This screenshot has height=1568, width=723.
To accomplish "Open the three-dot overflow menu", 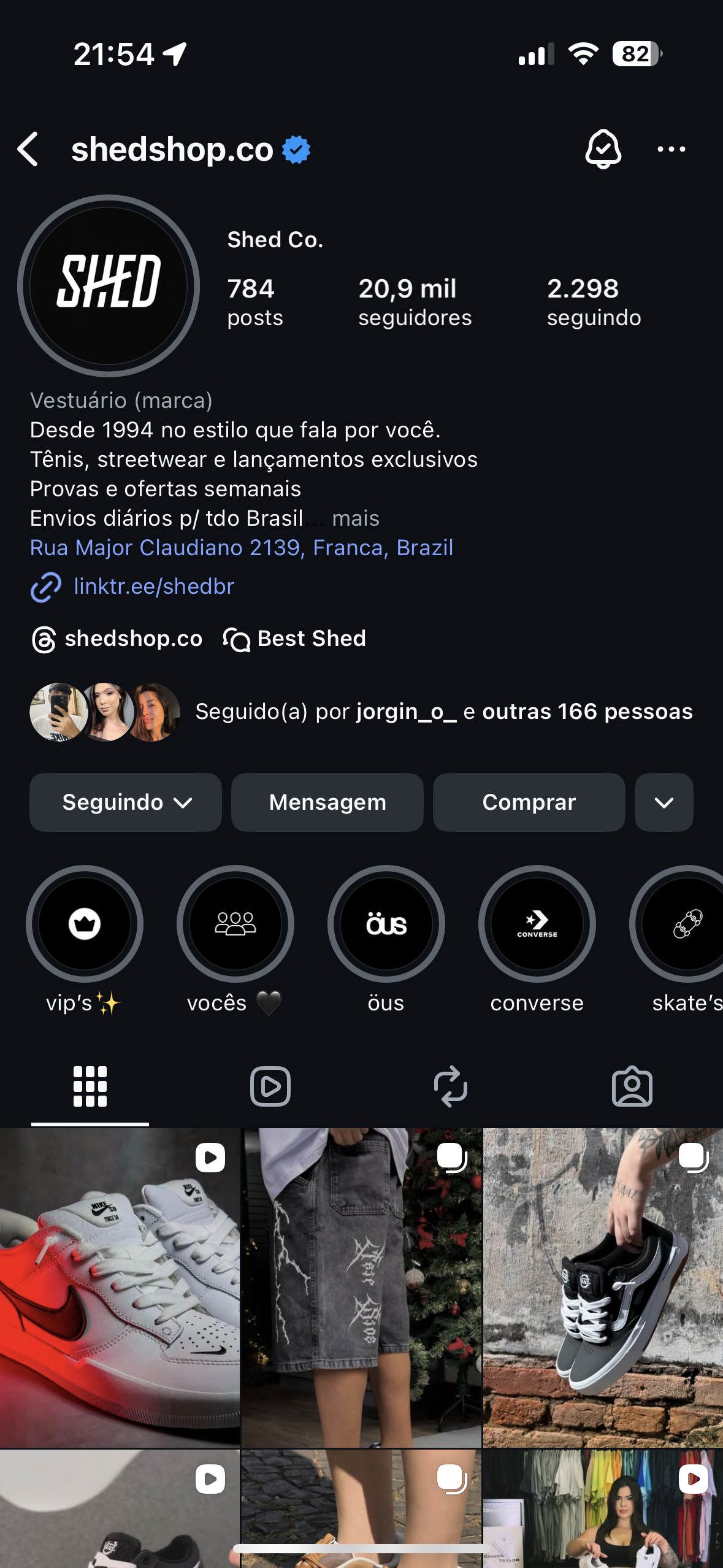I will (x=671, y=149).
